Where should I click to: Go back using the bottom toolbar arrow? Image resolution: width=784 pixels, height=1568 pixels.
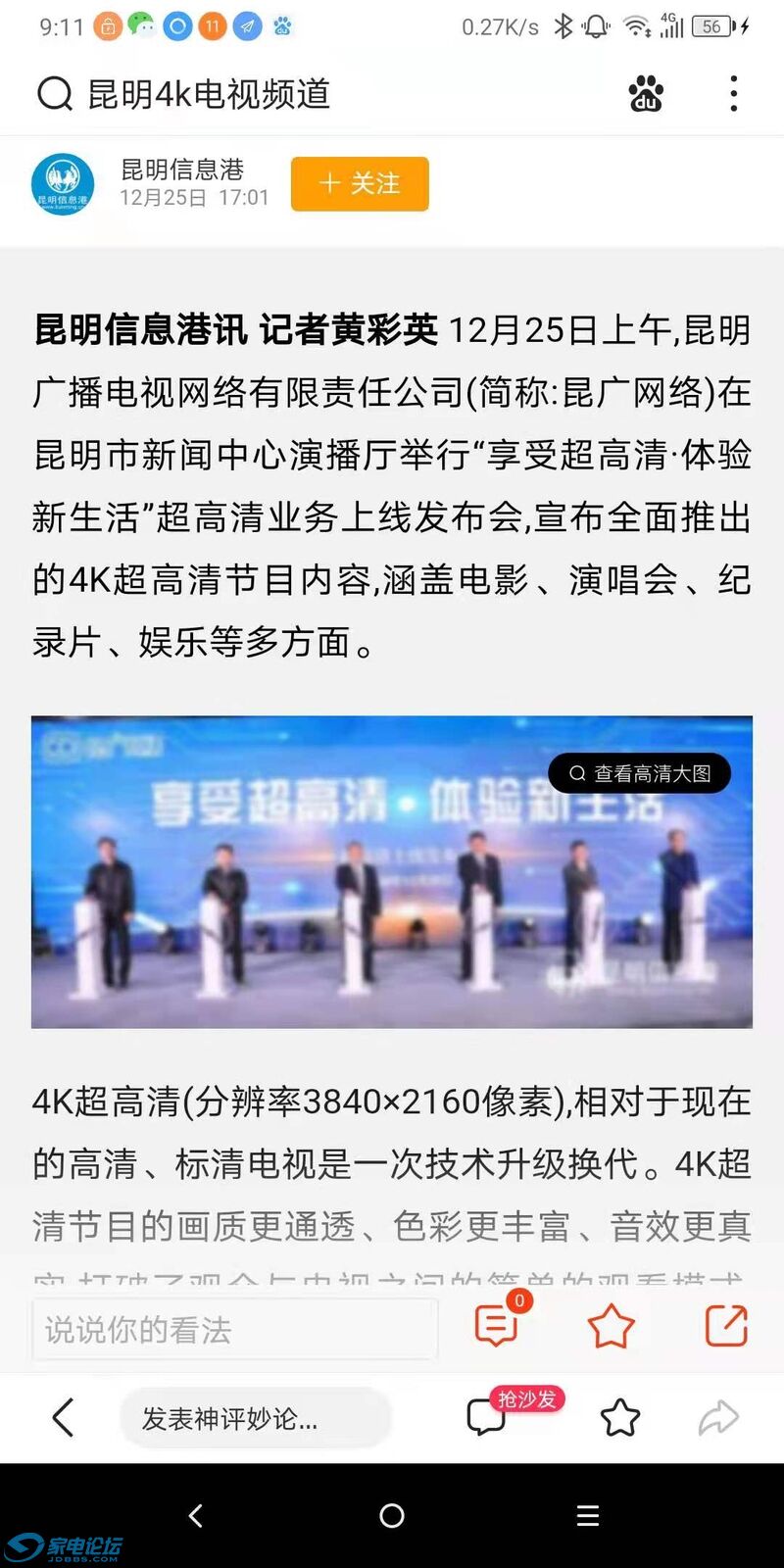click(64, 1417)
